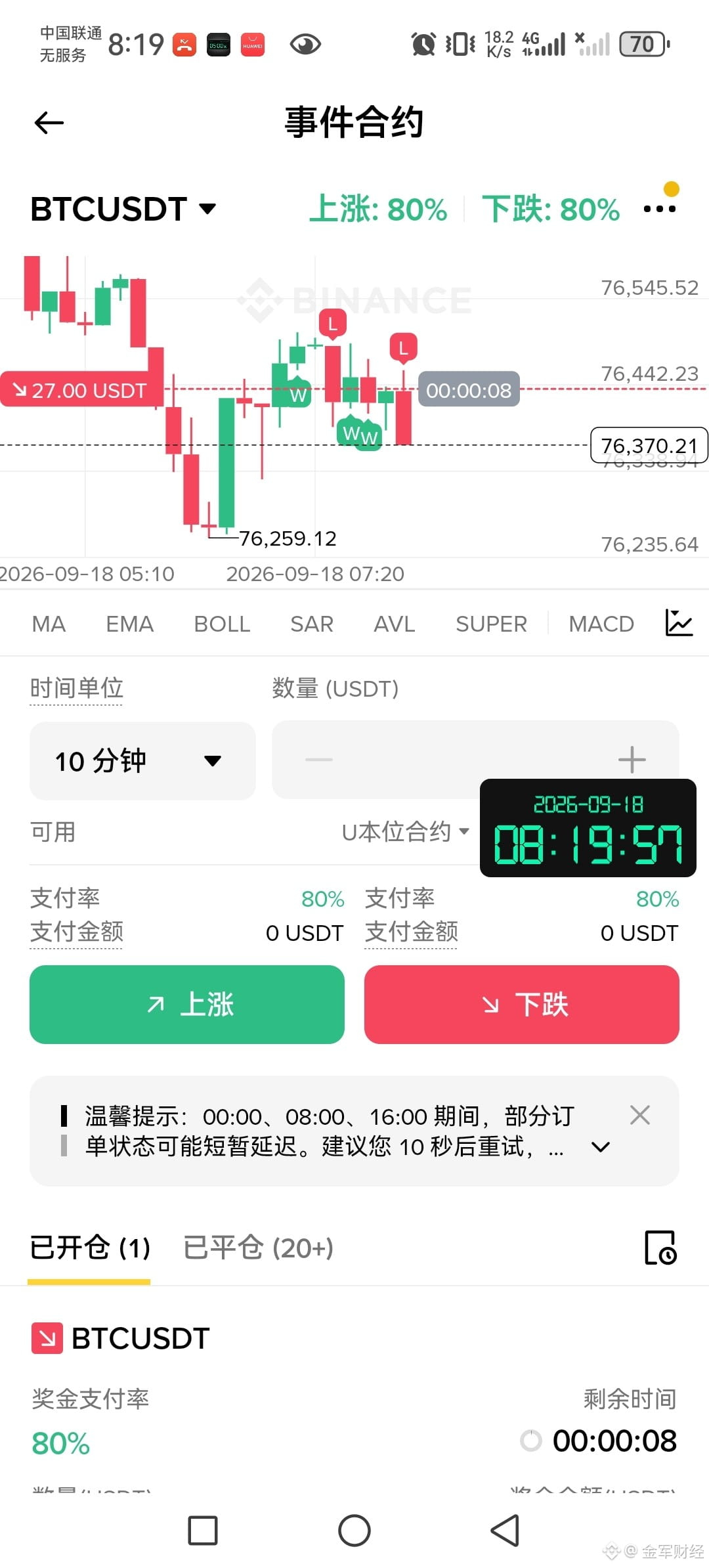Image resolution: width=709 pixels, height=1568 pixels.
Task: Tap the red 下跌 button
Action: pos(522,1005)
